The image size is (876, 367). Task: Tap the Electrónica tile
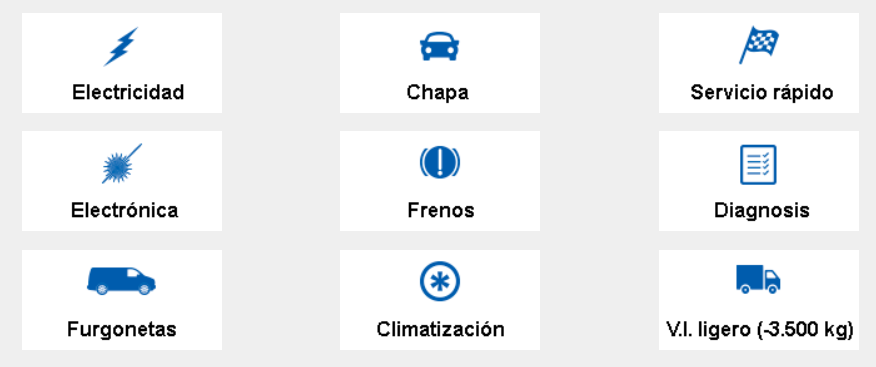(122, 181)
